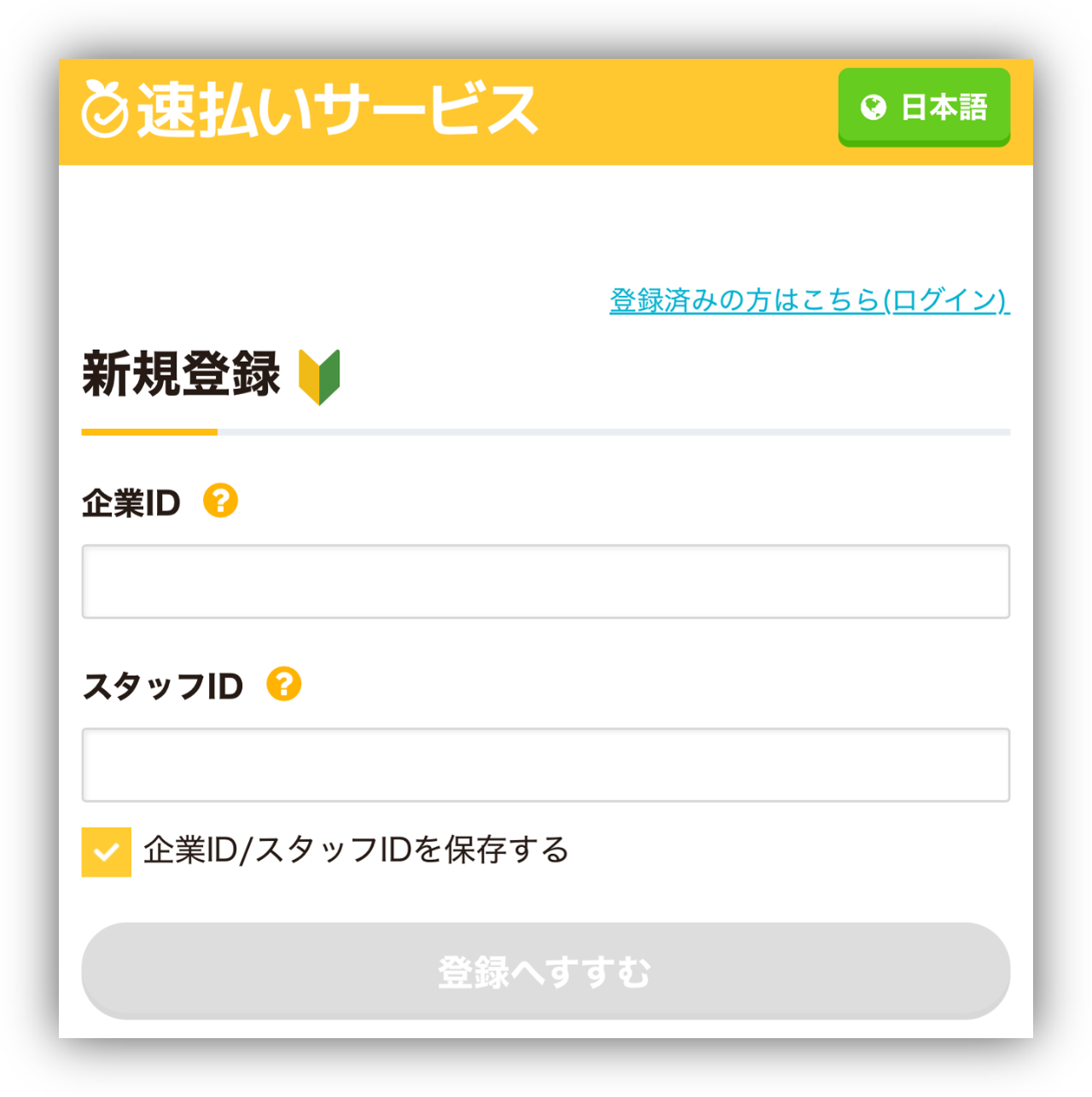Click the orange checkmark icon in the checkbox
1092x1097 pixels.
(x=106, y=850)
